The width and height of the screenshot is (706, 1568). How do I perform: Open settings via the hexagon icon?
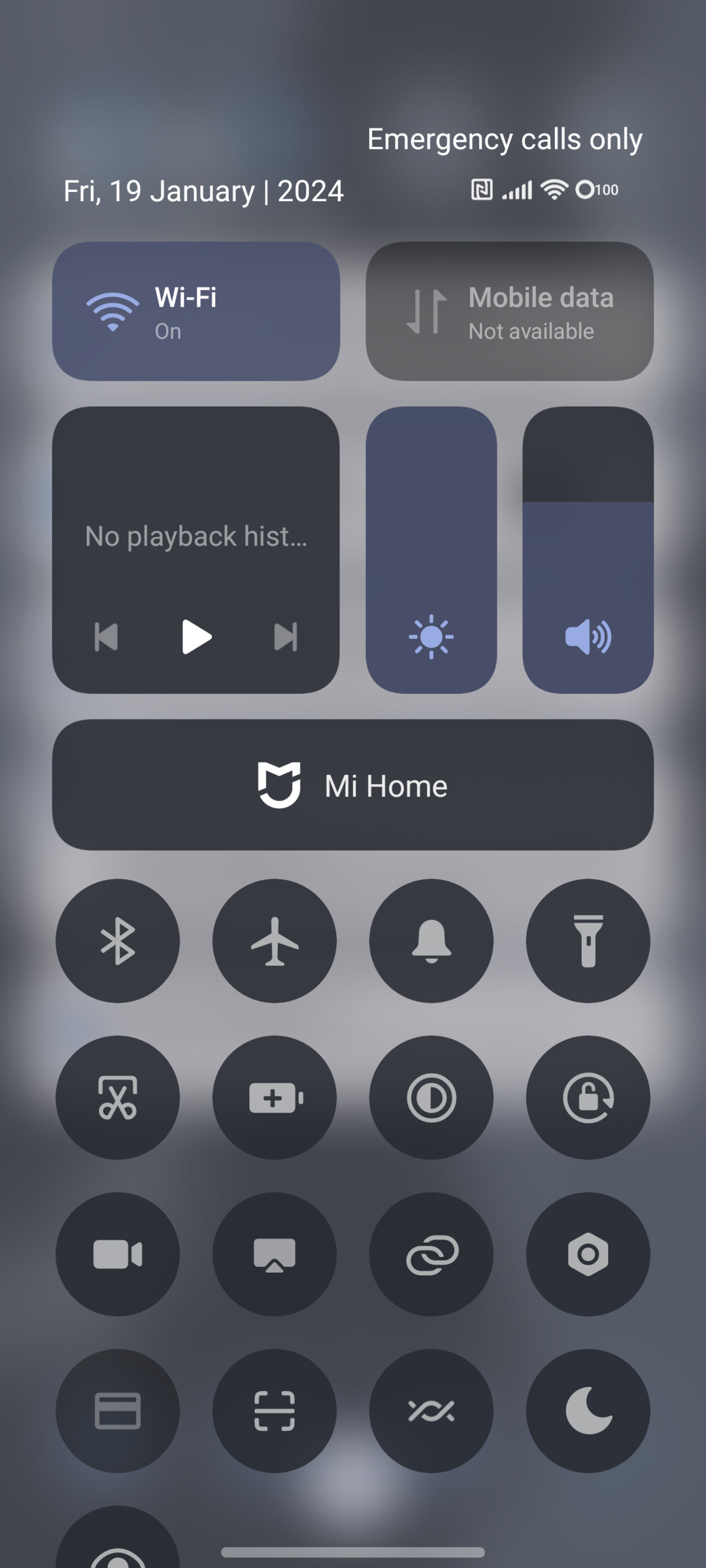coord(588,1254)
